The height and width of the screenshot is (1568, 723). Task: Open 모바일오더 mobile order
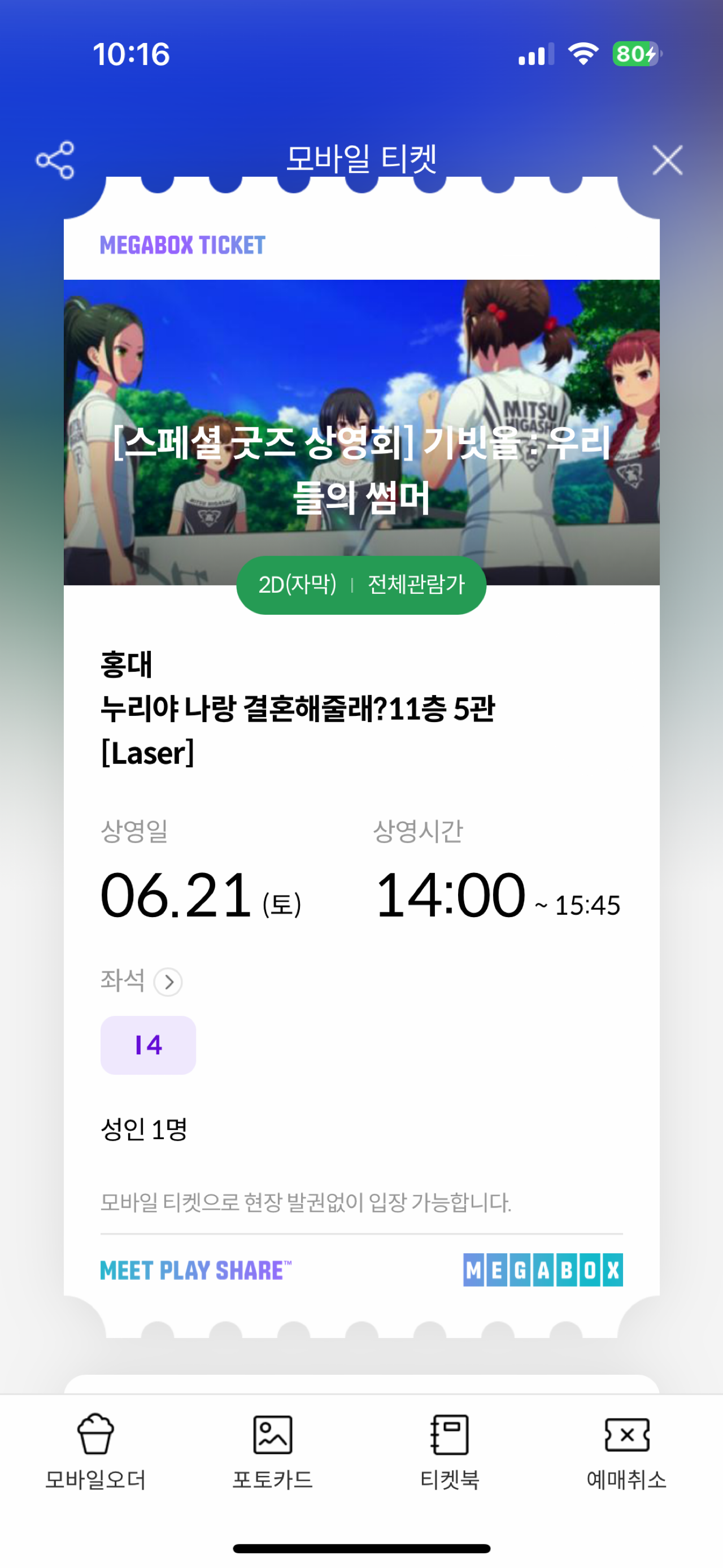pyautogui.click(x=95, y=1450)
